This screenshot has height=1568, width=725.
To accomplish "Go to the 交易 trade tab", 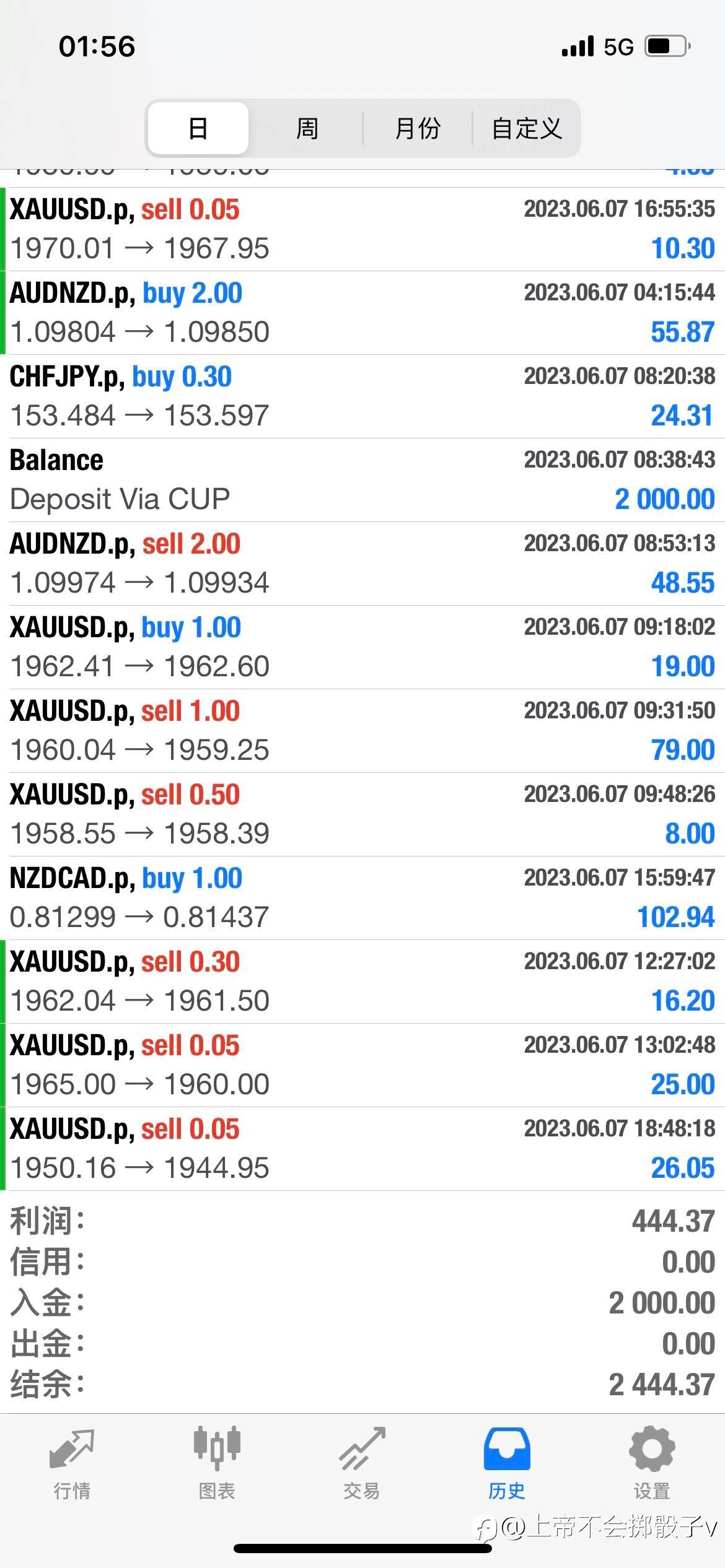I will [x=362, y=1464].
